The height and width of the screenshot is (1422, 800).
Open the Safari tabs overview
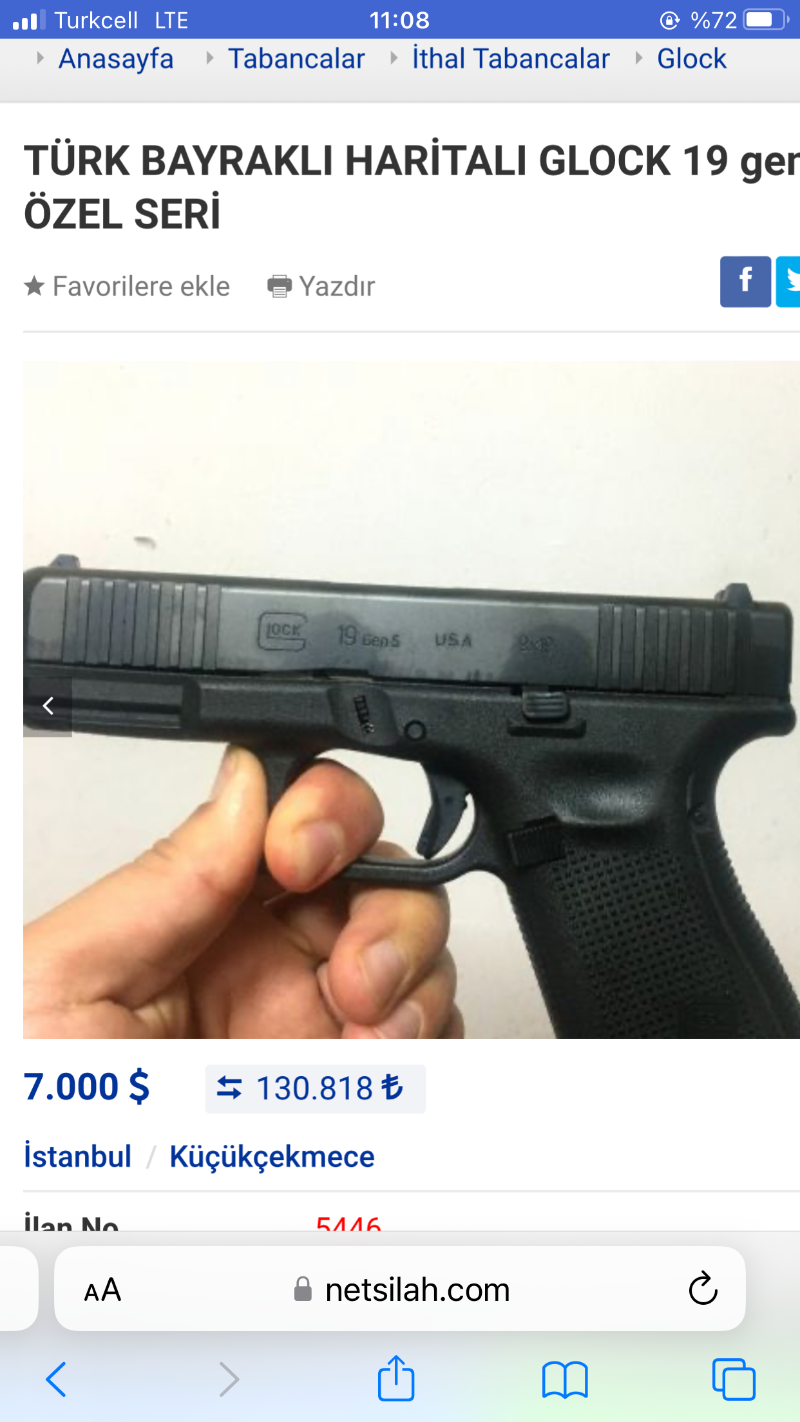pos(733,1380)
